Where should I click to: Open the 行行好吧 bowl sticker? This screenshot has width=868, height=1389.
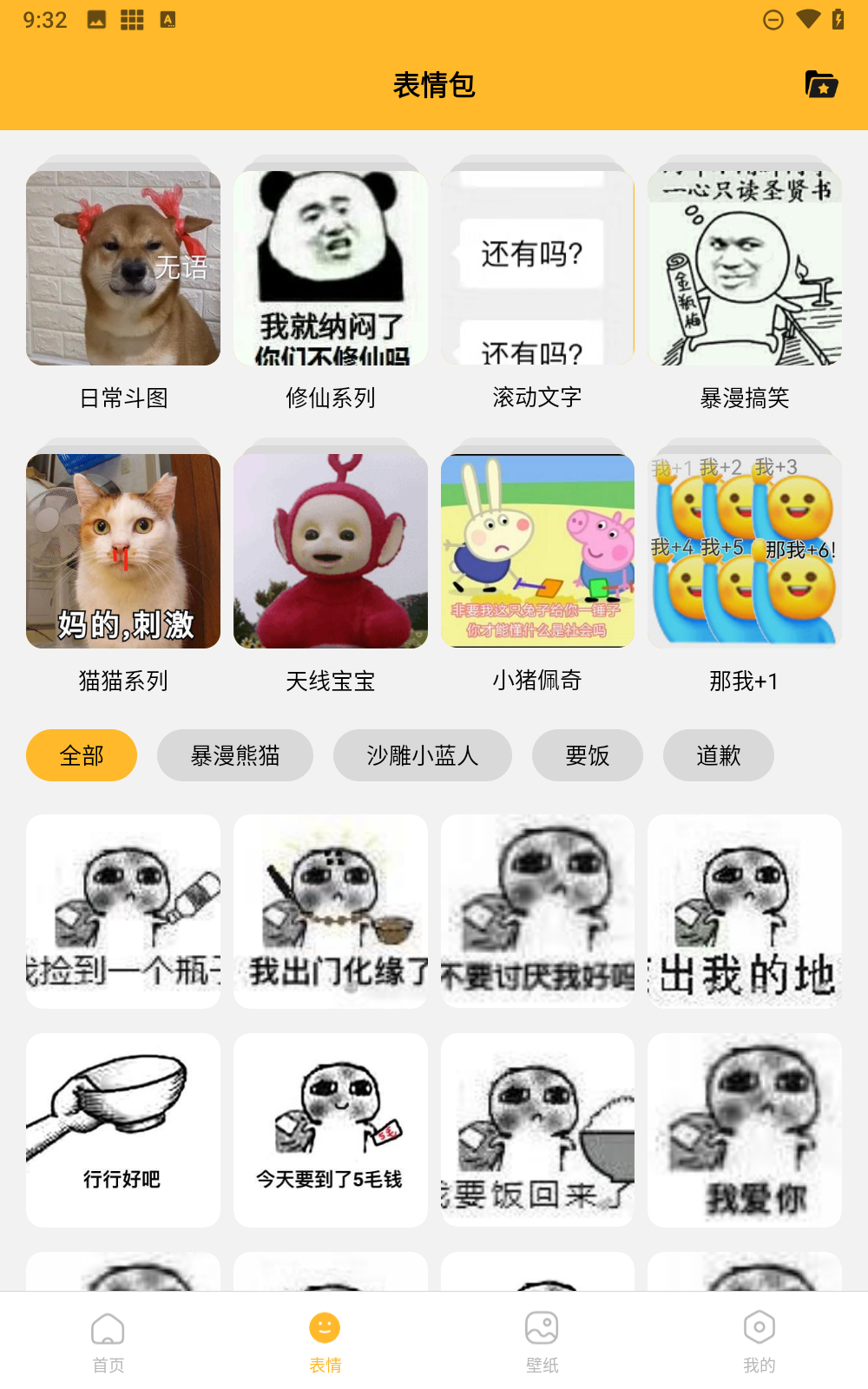[123, 1130]
